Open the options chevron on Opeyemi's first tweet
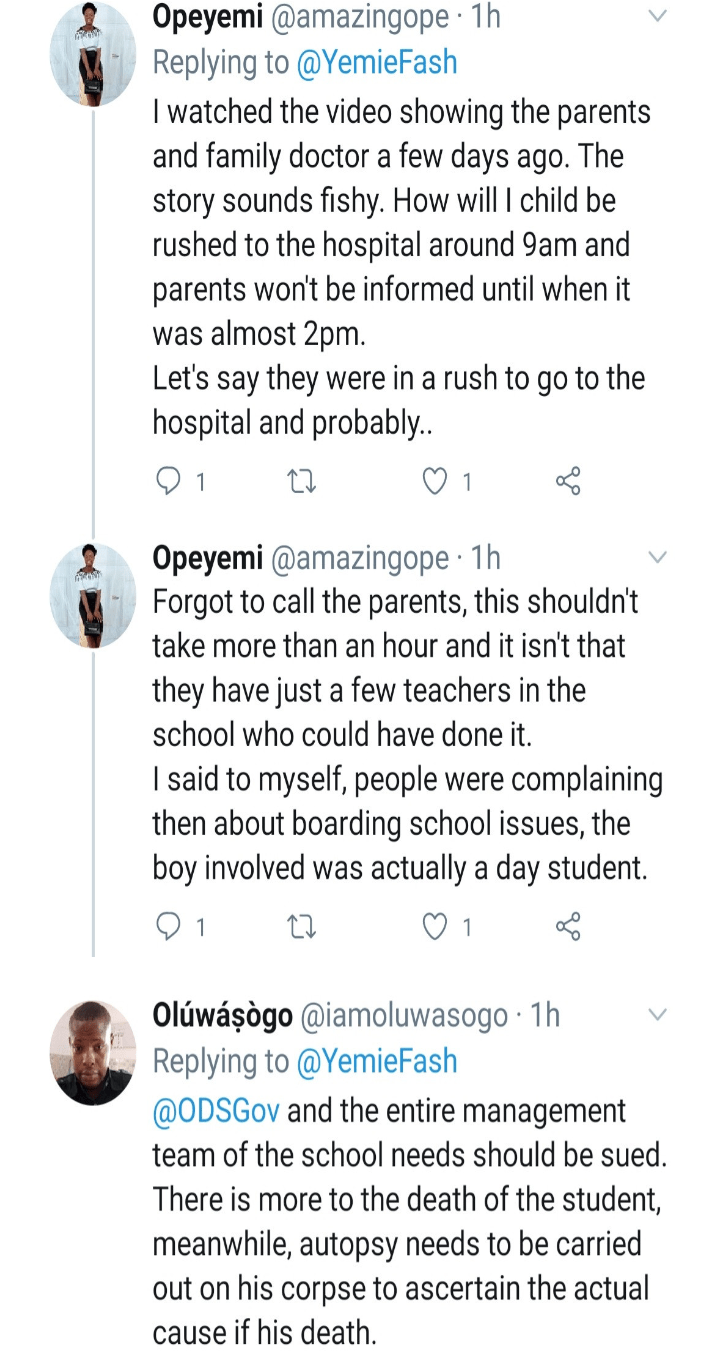720x1353 pixels. 657,16
